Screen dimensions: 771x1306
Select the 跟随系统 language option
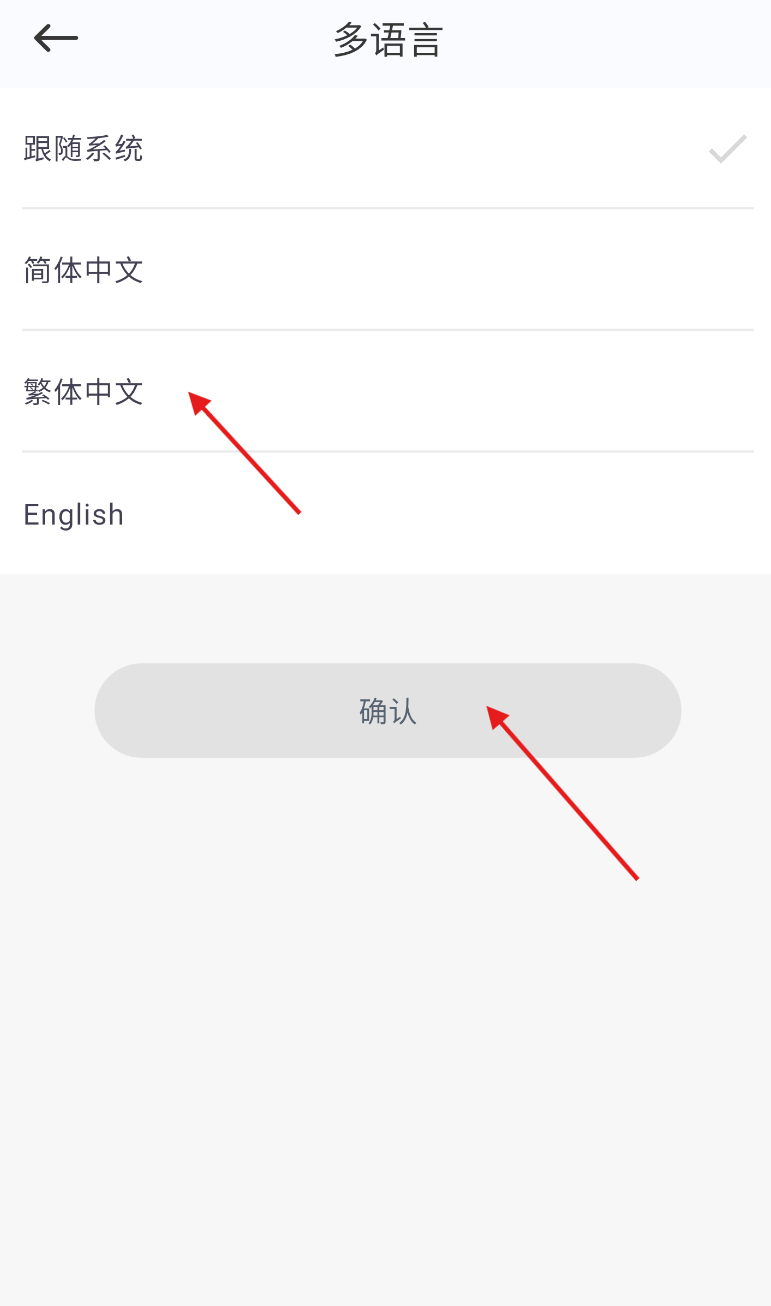(387, 149)
